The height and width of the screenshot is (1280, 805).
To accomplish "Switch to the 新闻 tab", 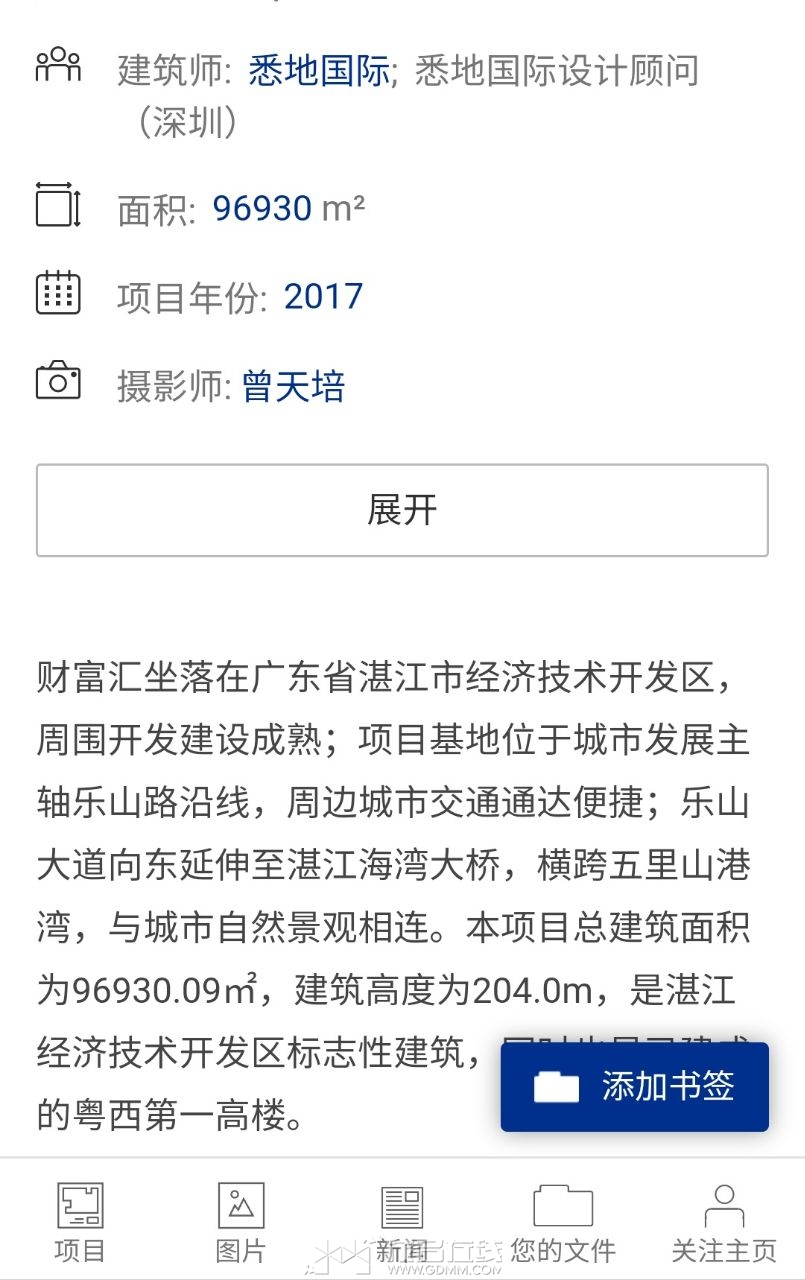I will tap(402, 1221).
